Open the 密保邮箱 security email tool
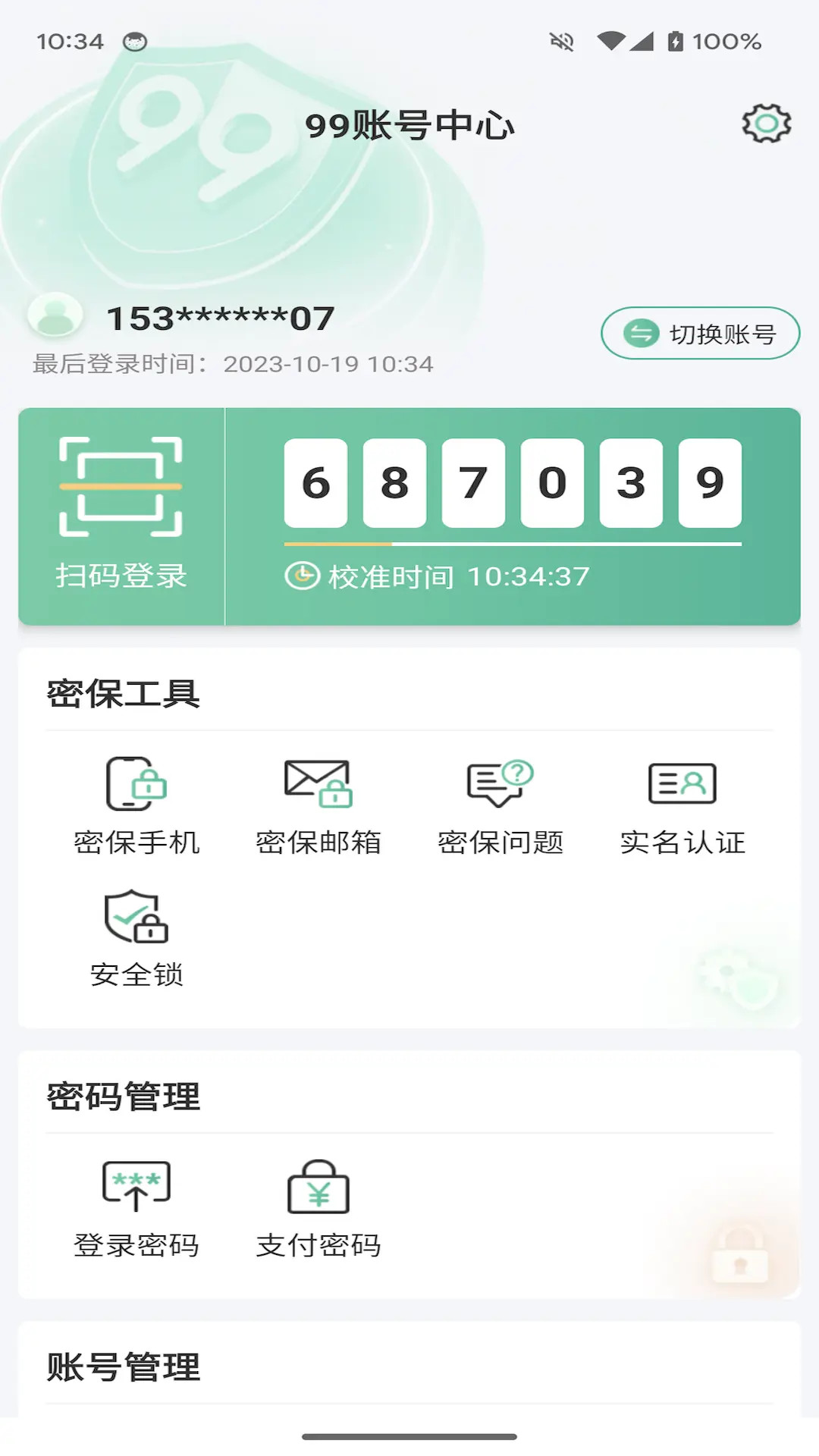819x1456 pixels. tap(318, 804)
